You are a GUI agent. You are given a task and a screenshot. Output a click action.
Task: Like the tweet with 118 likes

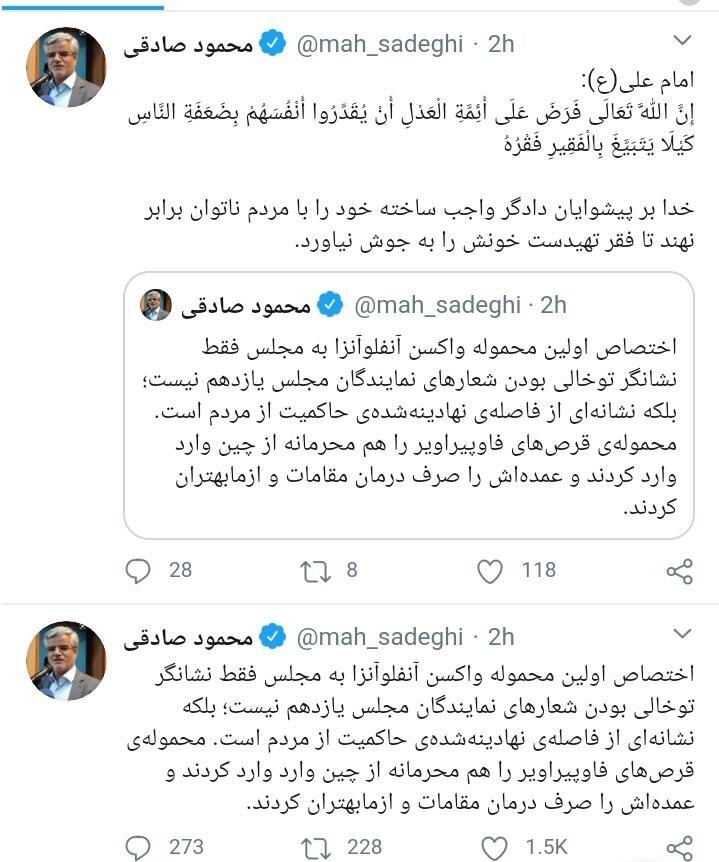tap(490, 571)
